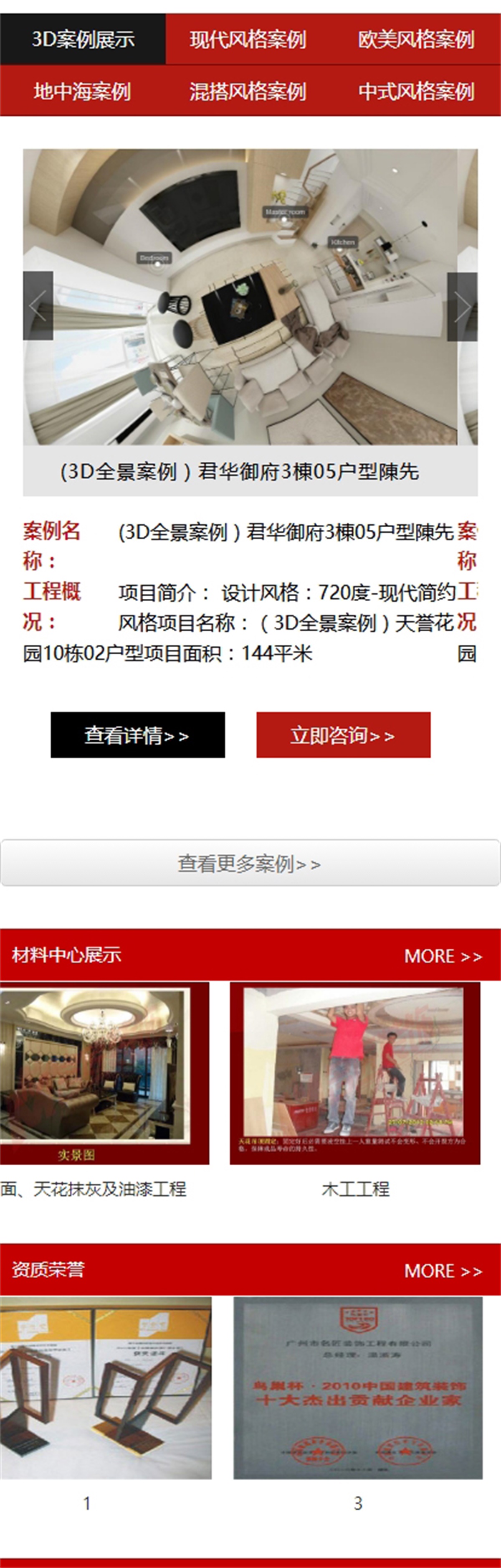Switch to 地中海案例 tab
The width and height of the screenshot is (501, 1568).
point(83,91)
